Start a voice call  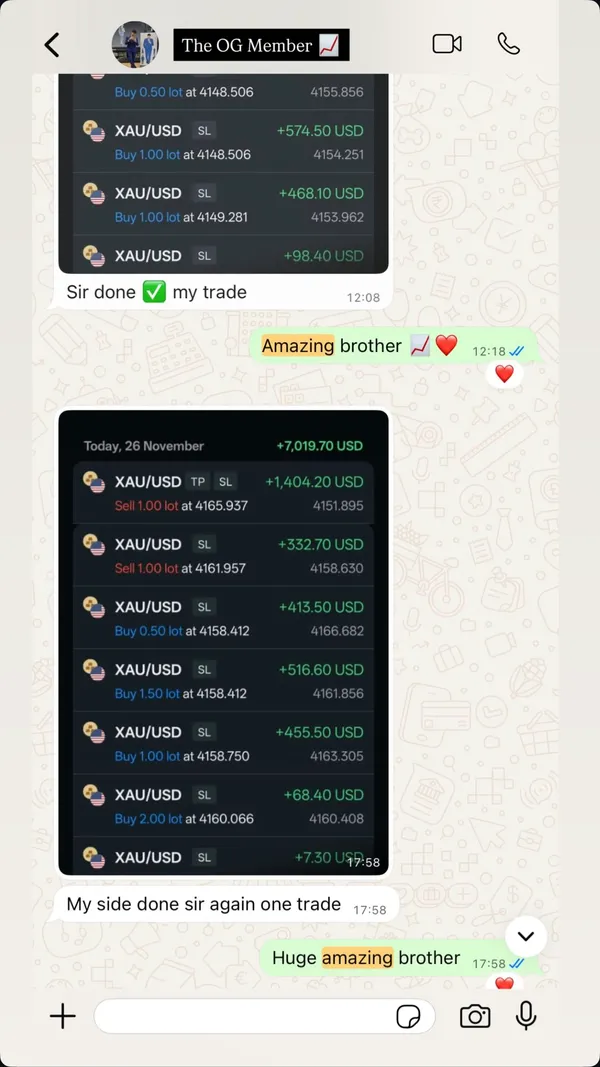click(509, 44)
